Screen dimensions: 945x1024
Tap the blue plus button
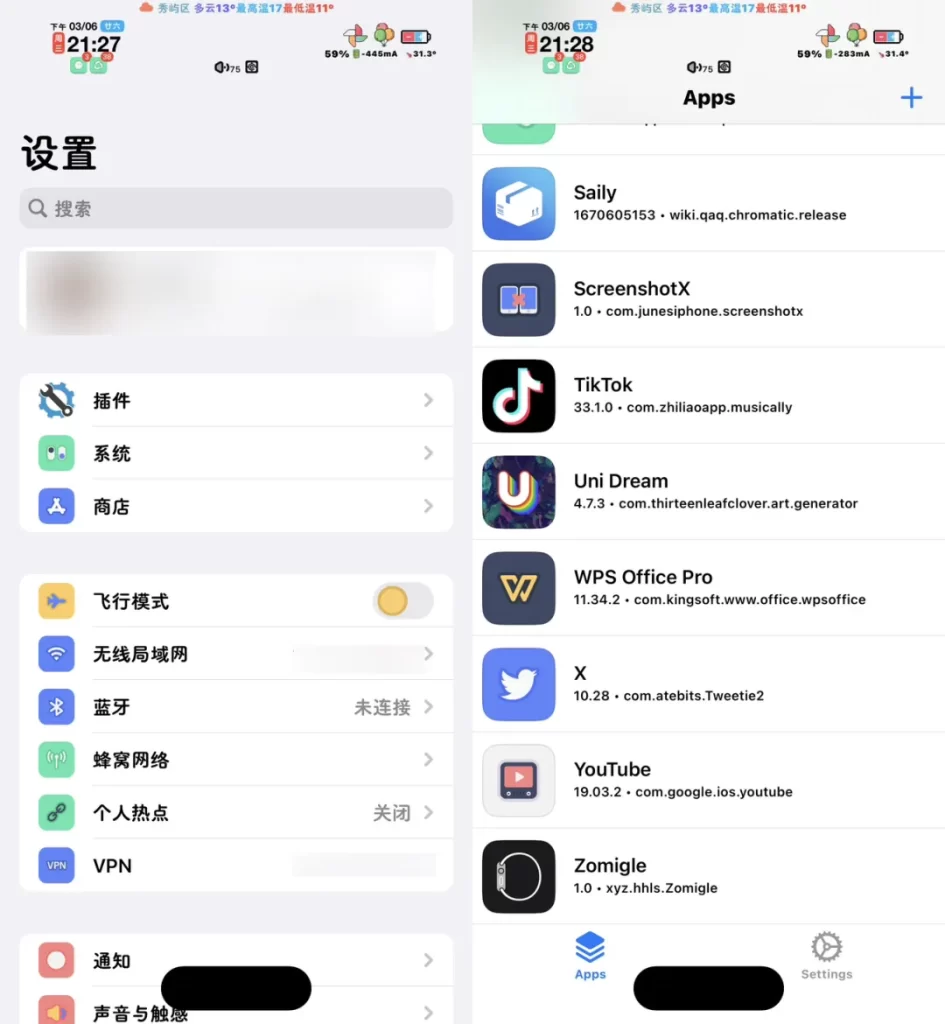coord(911,97)
